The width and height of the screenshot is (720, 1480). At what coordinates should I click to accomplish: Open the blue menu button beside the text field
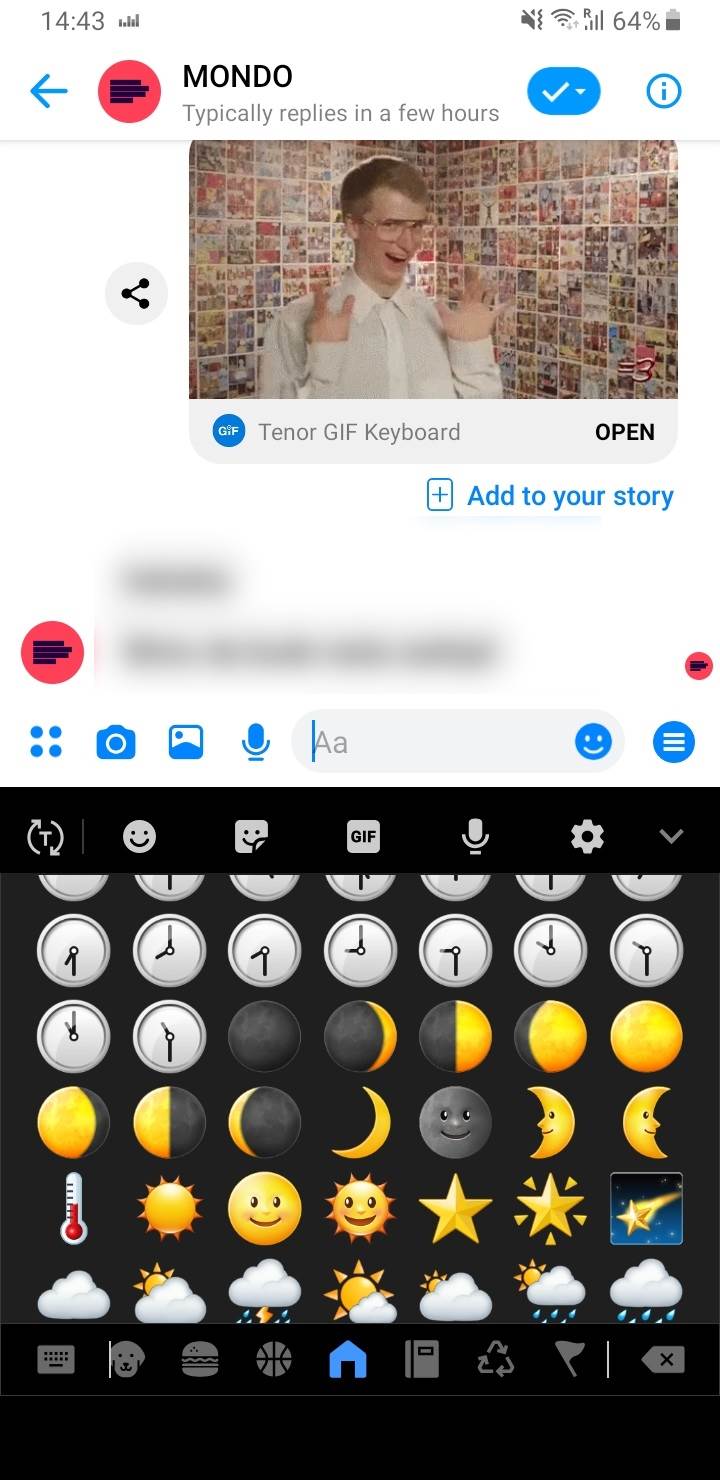tap(673, 742)
